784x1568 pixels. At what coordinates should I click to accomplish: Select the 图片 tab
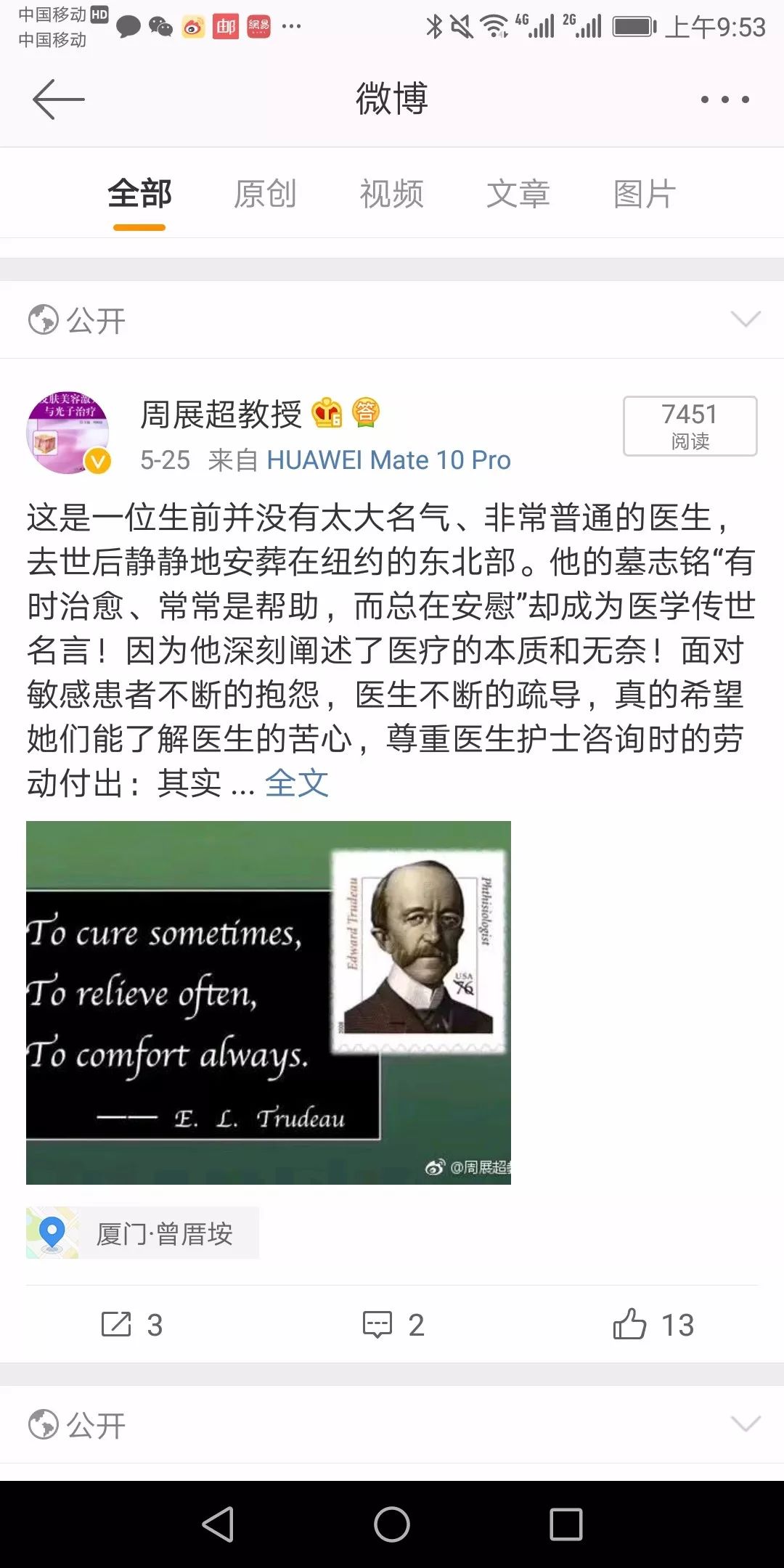pos(644,194)
